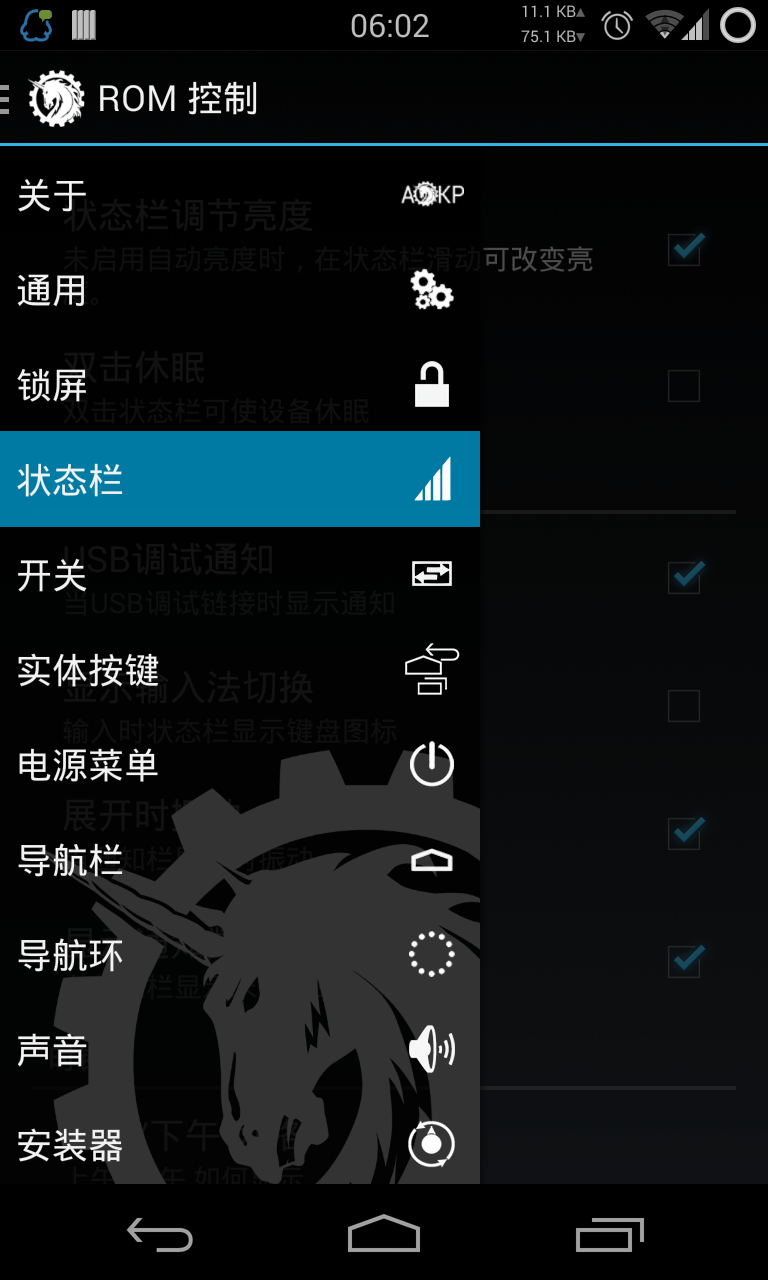Open recent apps from navigation bar
Image resolution: width=768 pixels, height=1280 pixels.
coord(609,1235)
